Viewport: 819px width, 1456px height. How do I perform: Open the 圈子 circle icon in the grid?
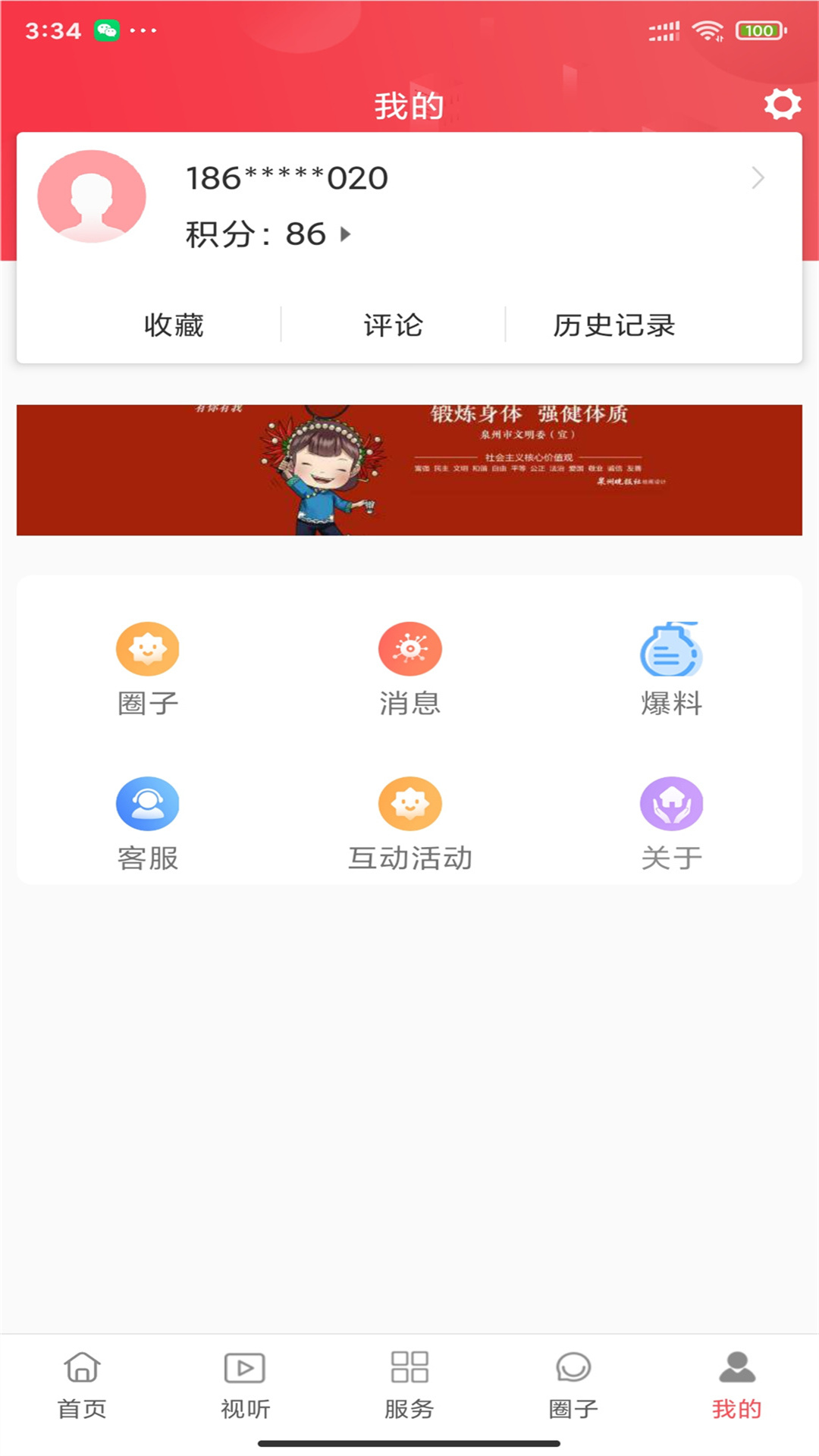click(x=149, y=648)
